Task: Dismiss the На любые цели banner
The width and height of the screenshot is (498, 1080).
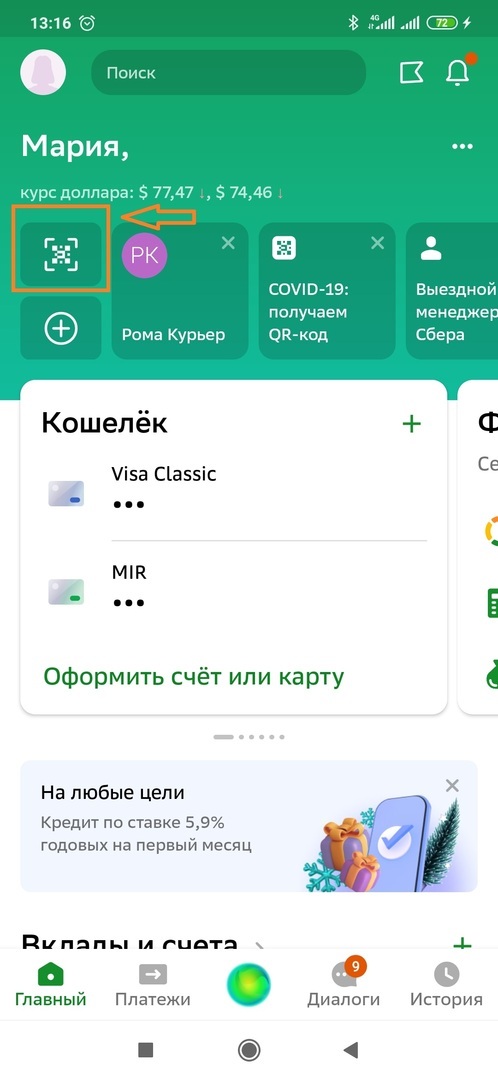Action: 452,786
